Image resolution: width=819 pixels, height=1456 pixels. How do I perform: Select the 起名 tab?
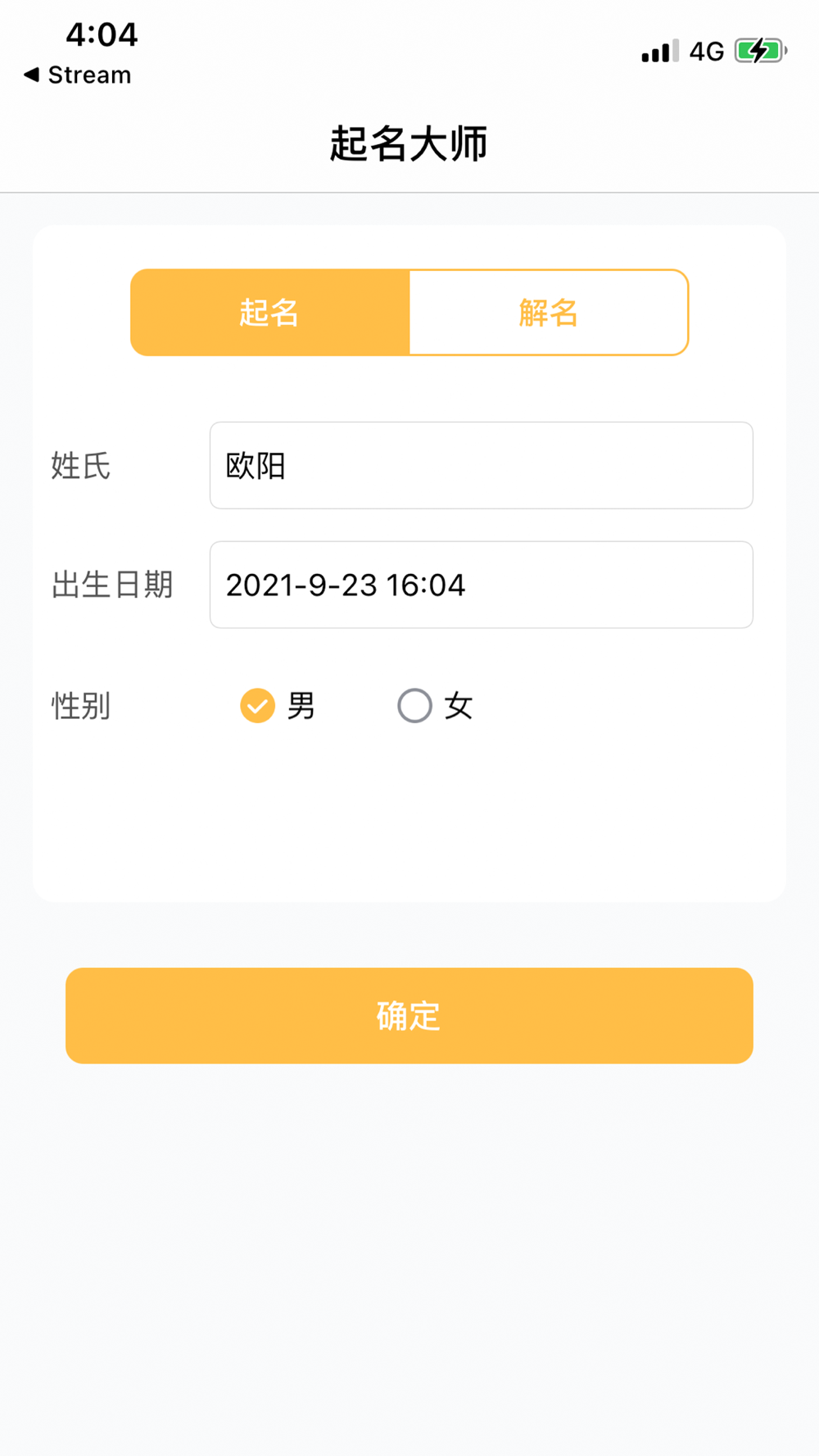click(x=270, y=312)
